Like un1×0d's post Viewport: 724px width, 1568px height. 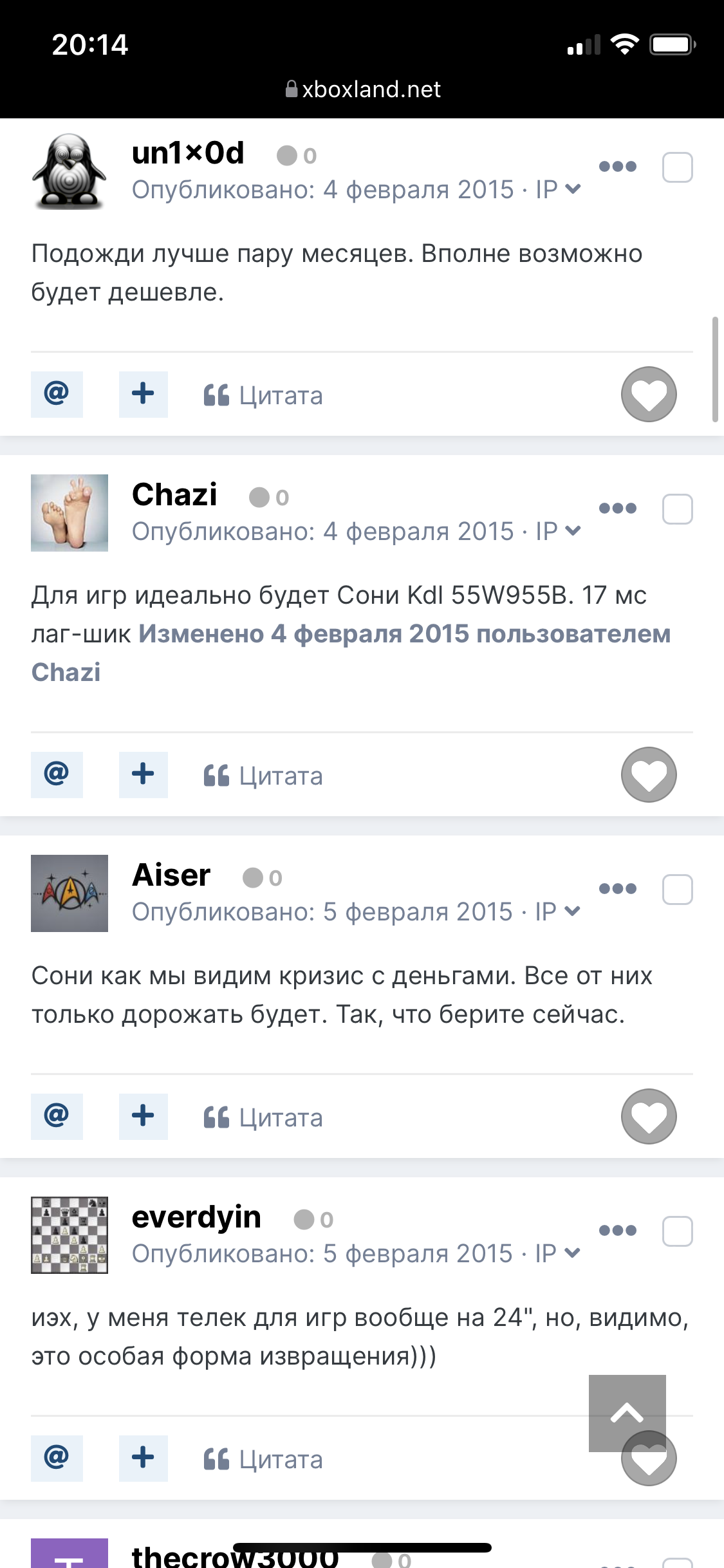[x=649, y=394]
